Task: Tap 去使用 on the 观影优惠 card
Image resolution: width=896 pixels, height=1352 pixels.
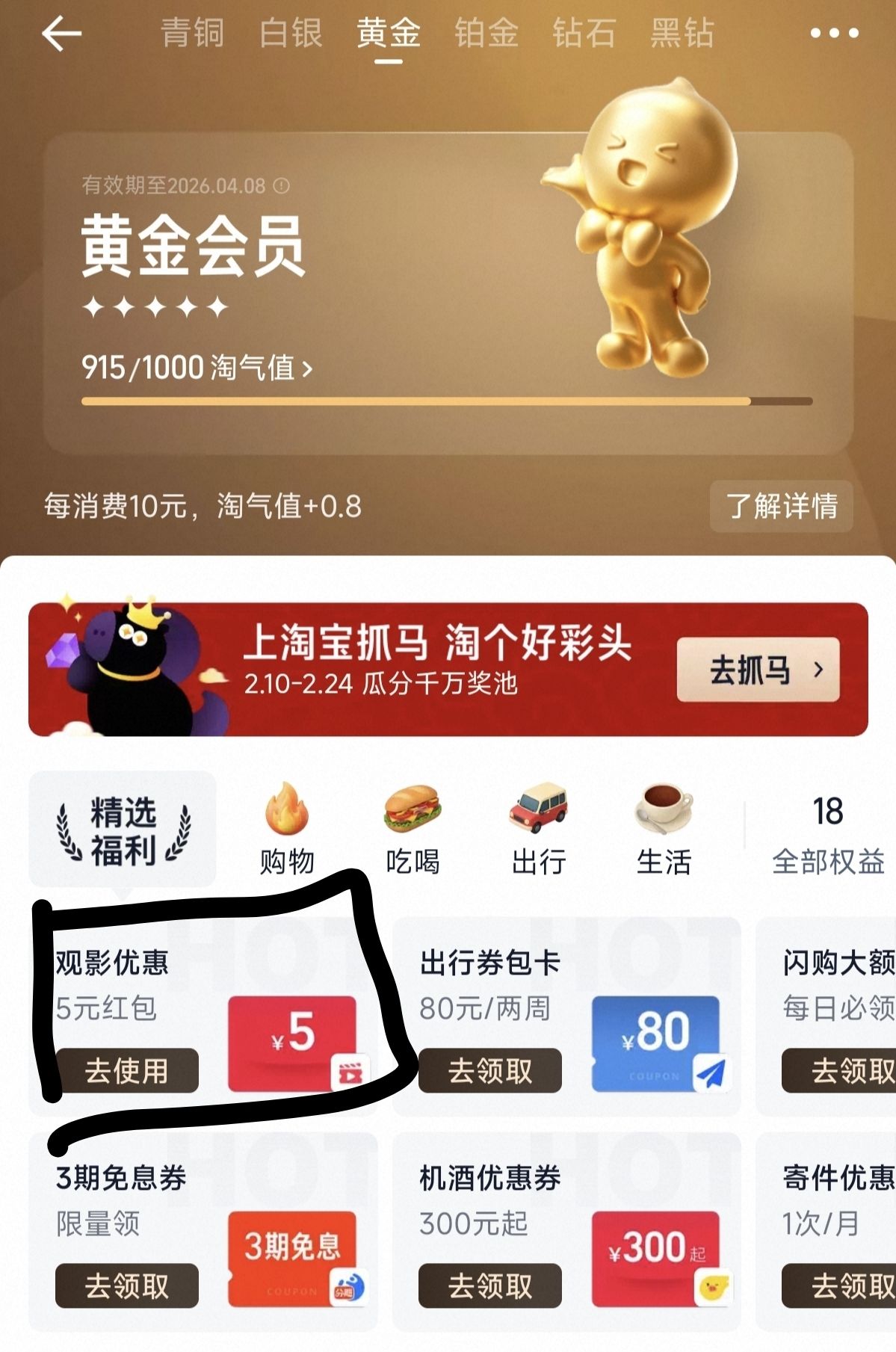Action: 127,1070
